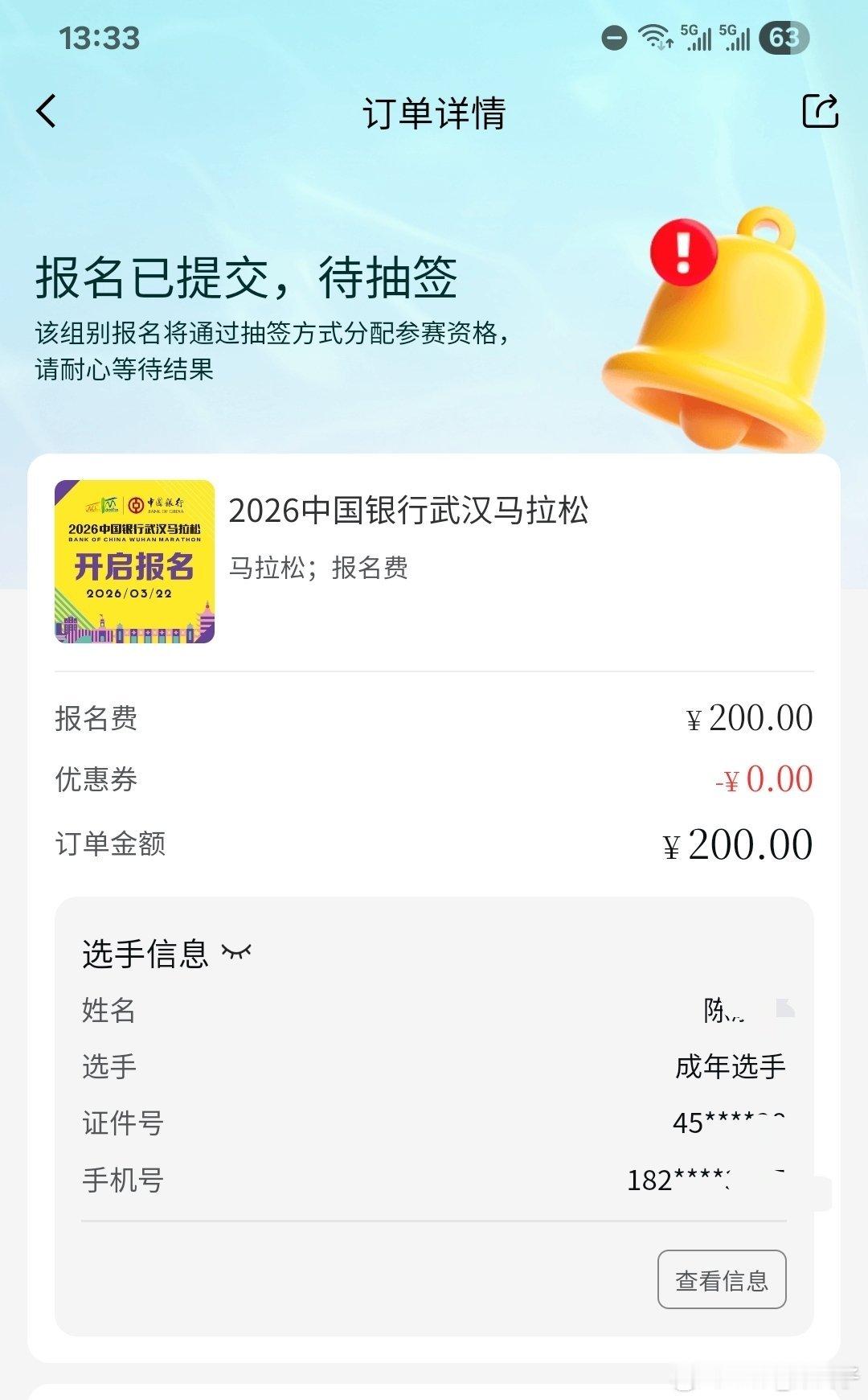Tap the battery indicator showing 63
This screenshot has height=1400, width=868.
784,36
